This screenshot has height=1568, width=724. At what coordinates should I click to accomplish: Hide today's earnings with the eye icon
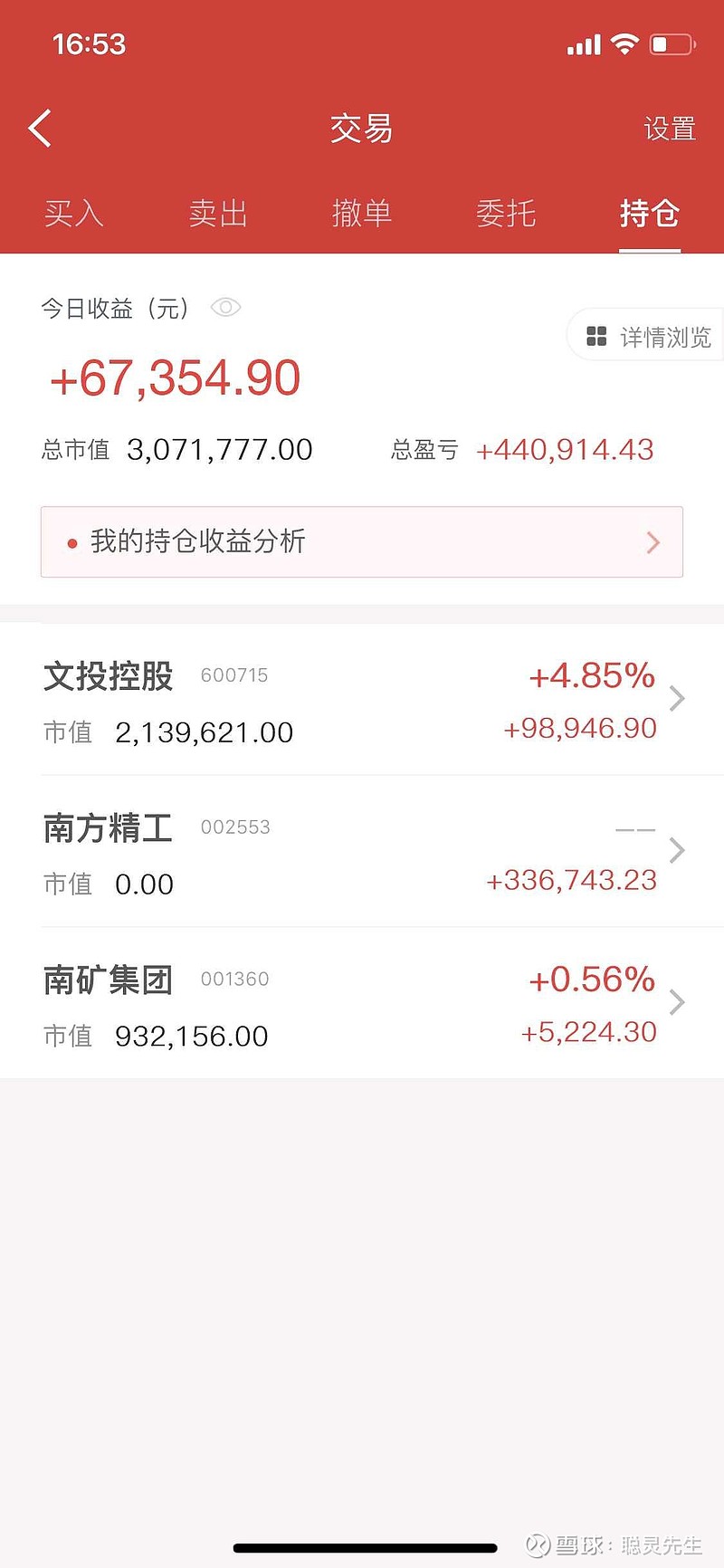225,308
